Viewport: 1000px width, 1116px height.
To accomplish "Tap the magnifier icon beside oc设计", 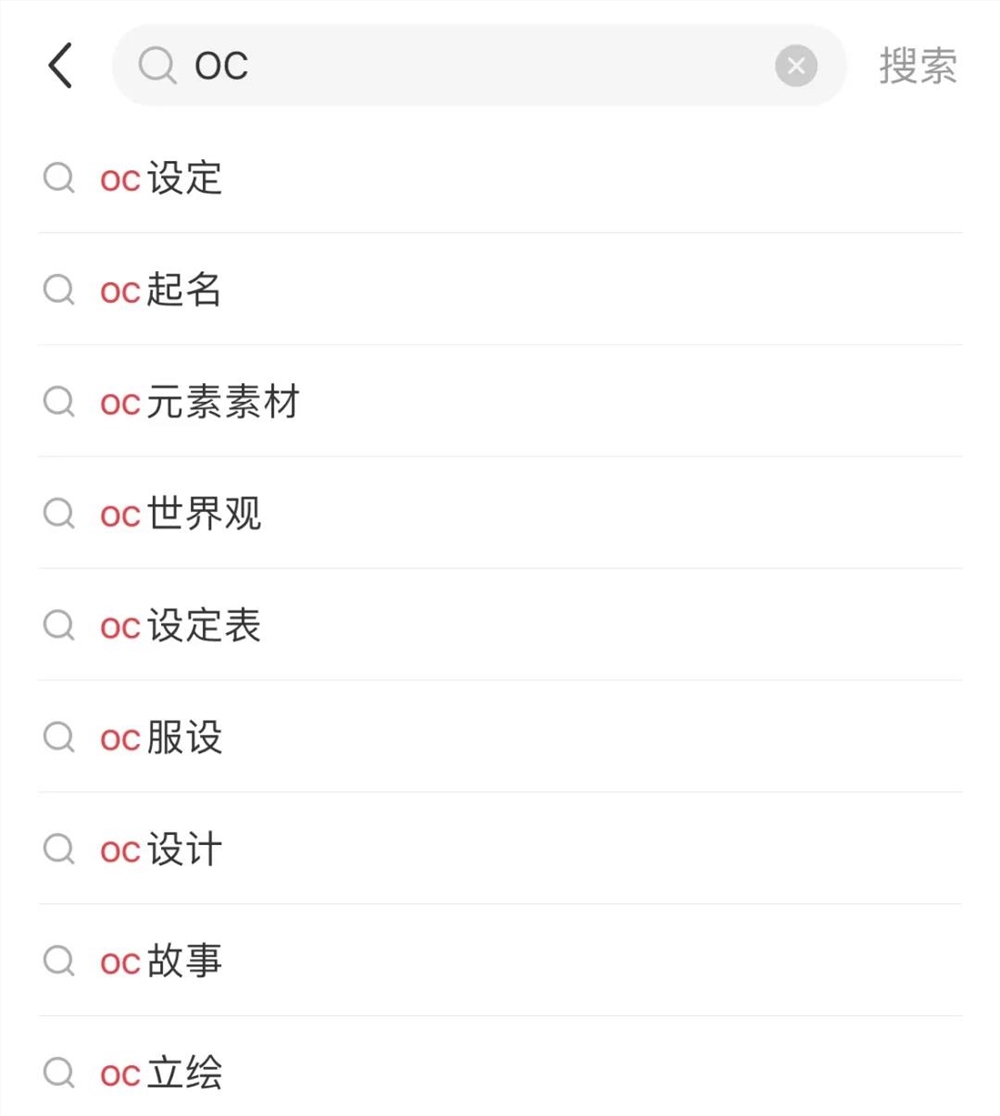I will (58, 849).
